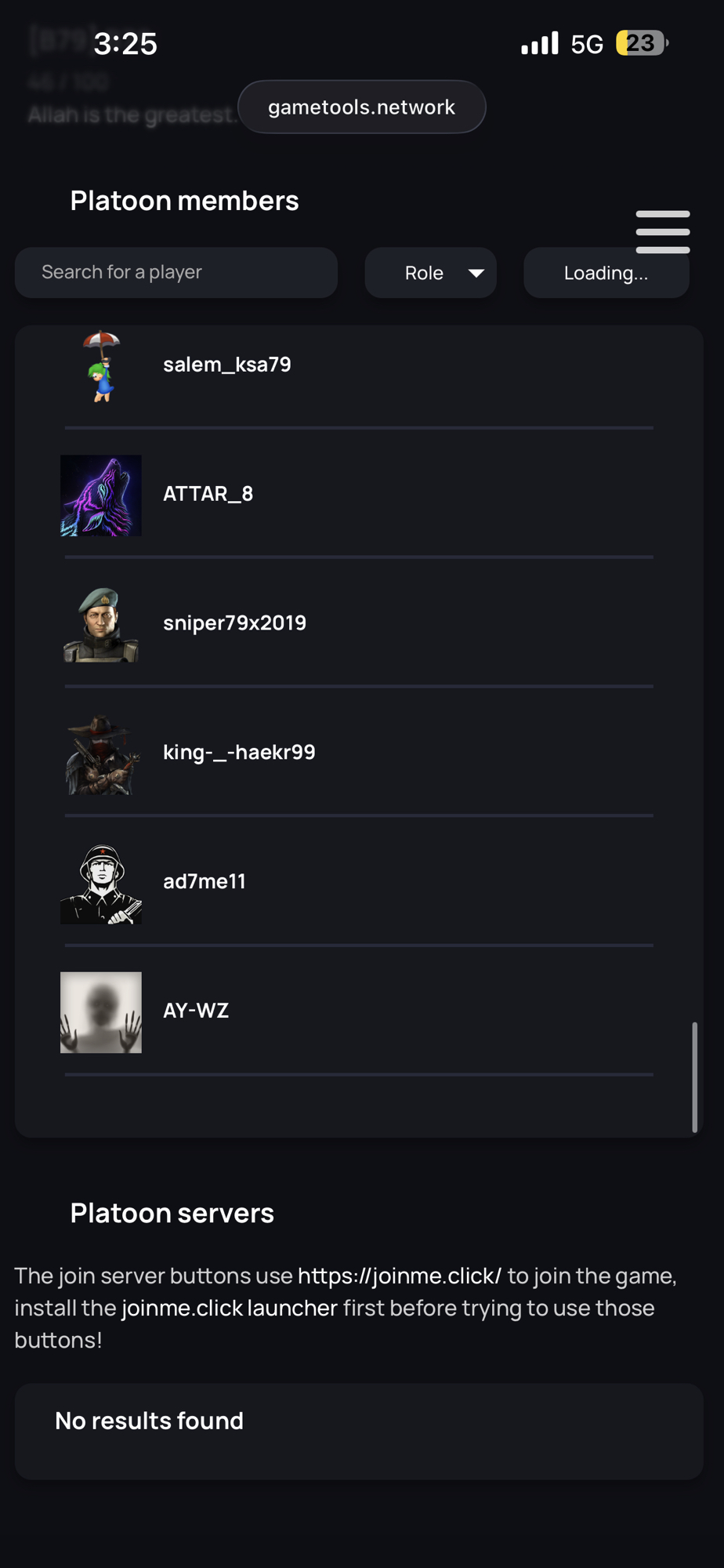Image resolution: width=724 pixels, height=1568 pixels.
Task: Tap the gametools.network address pill
Action: (361, 107)
